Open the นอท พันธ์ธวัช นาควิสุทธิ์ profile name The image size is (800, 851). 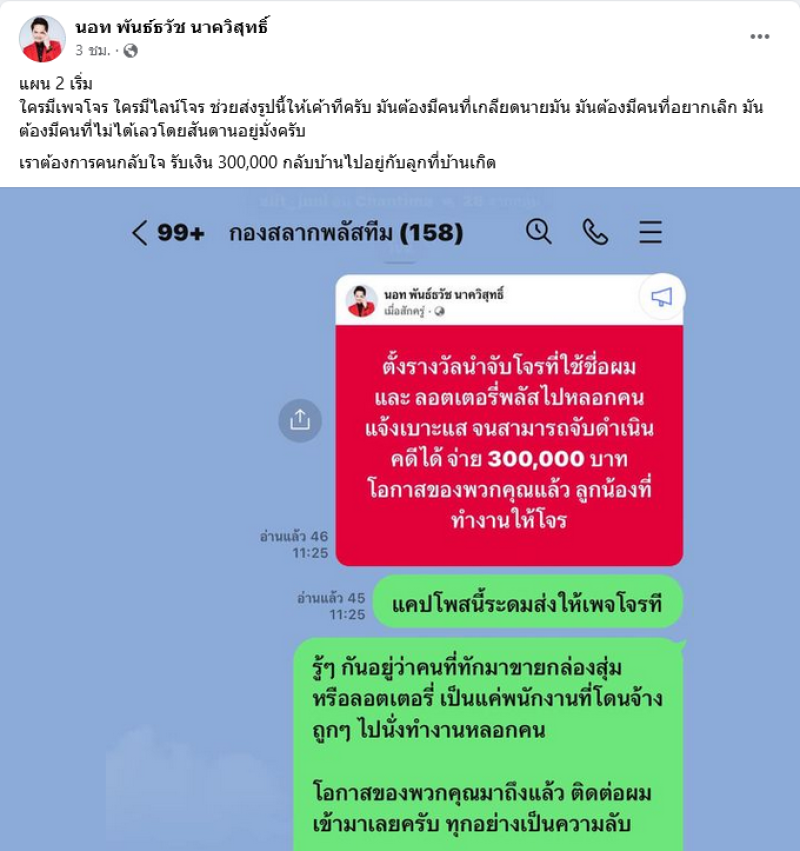[171, 28]
